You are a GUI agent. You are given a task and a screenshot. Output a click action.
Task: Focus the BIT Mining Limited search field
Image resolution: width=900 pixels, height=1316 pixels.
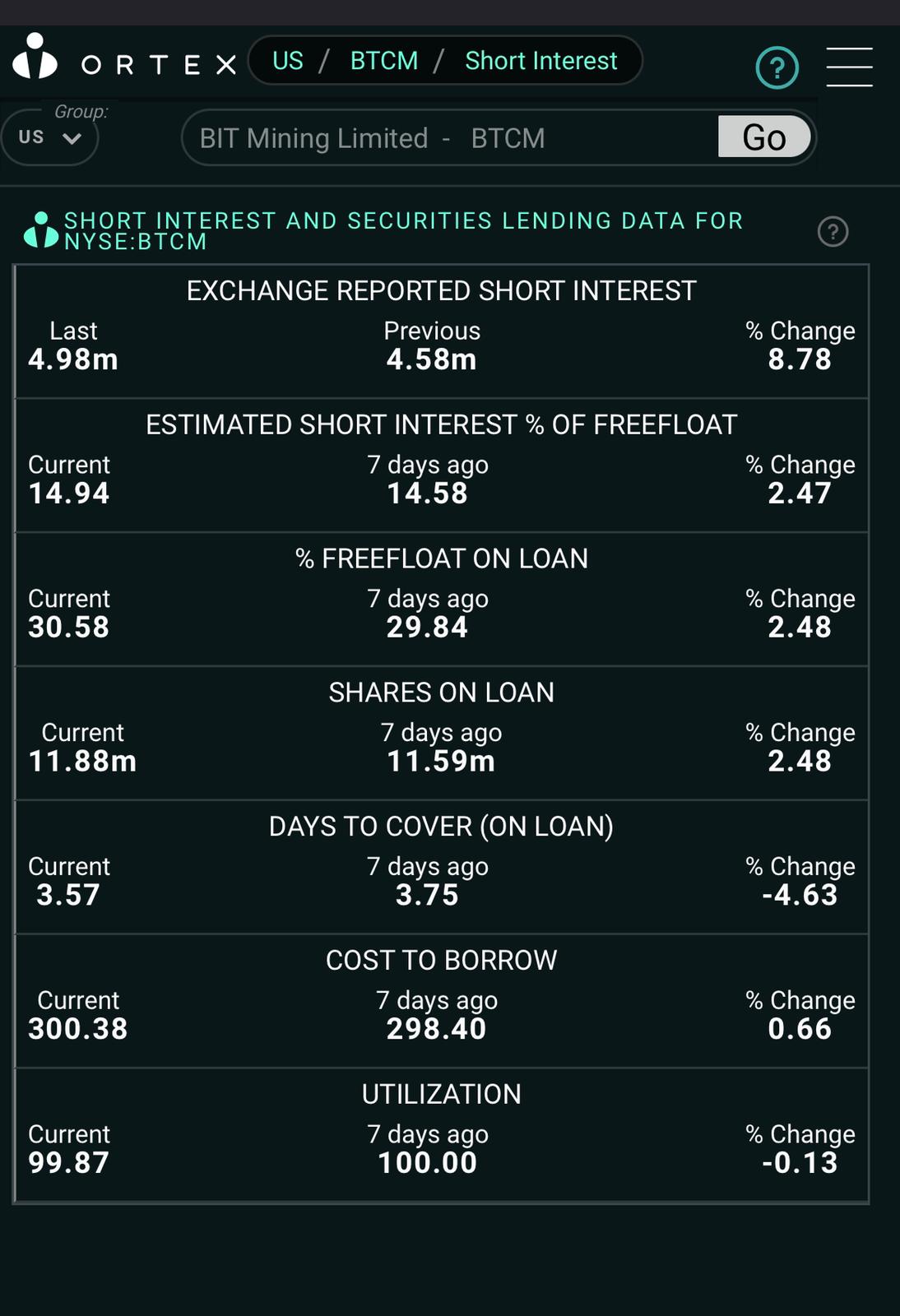pos(444,138)
